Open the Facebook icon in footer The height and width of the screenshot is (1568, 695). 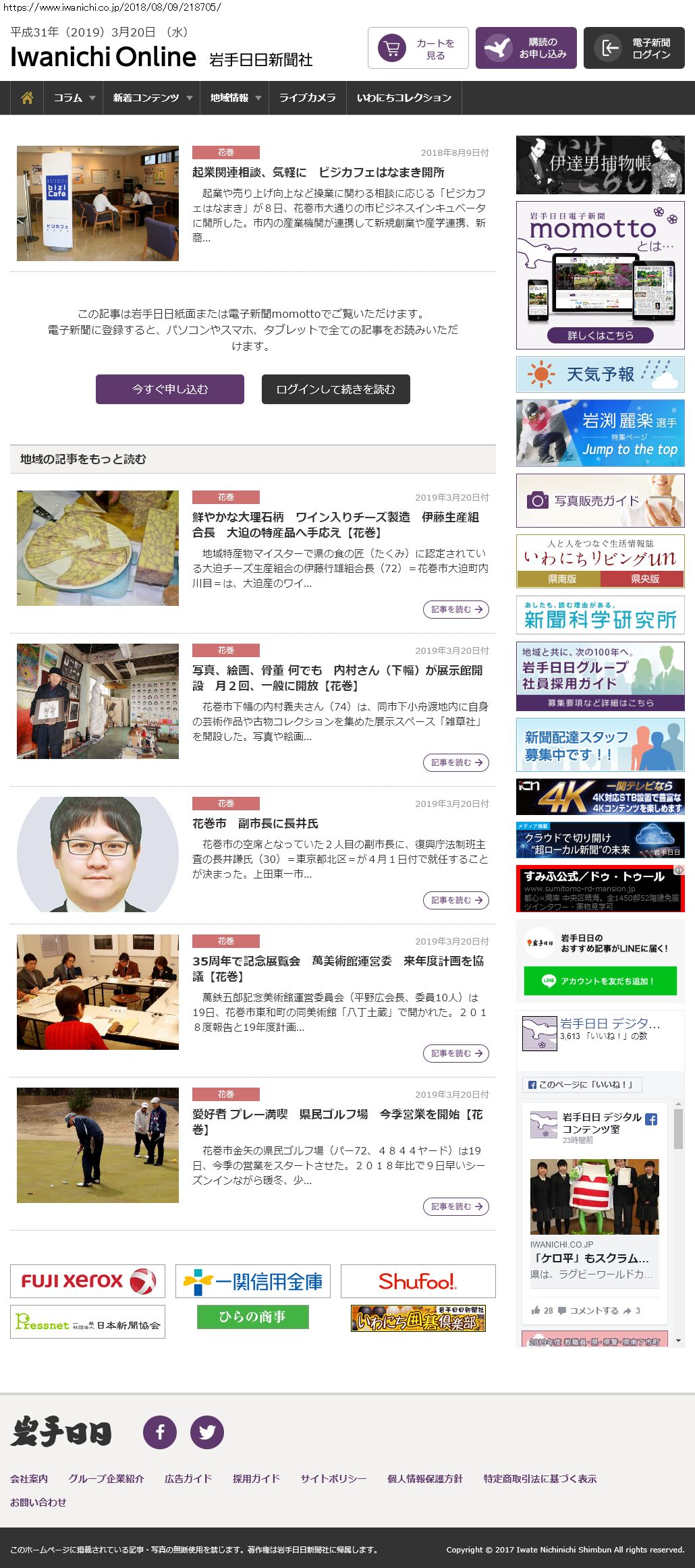160,1432
